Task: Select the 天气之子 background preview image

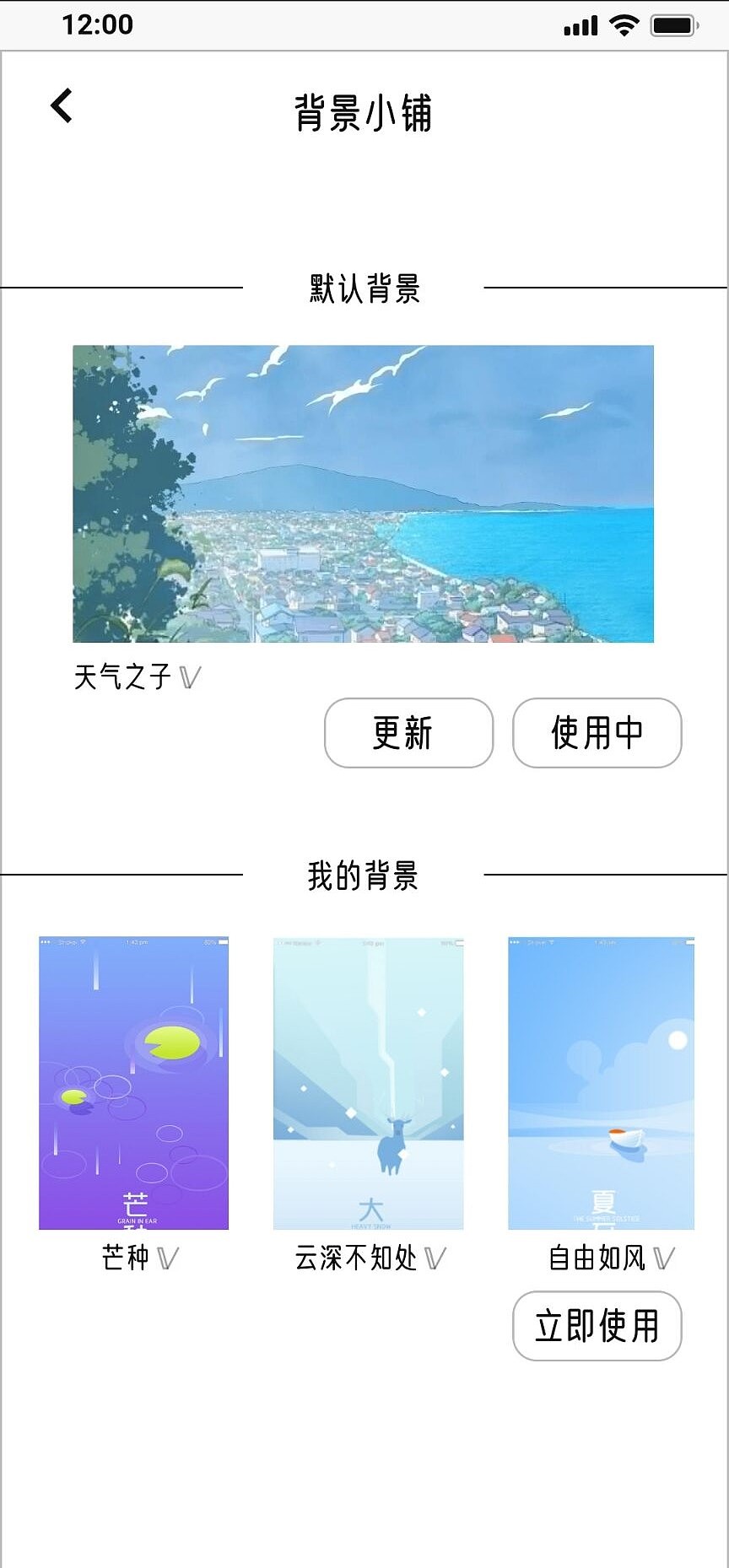Action: coord(364,493)
